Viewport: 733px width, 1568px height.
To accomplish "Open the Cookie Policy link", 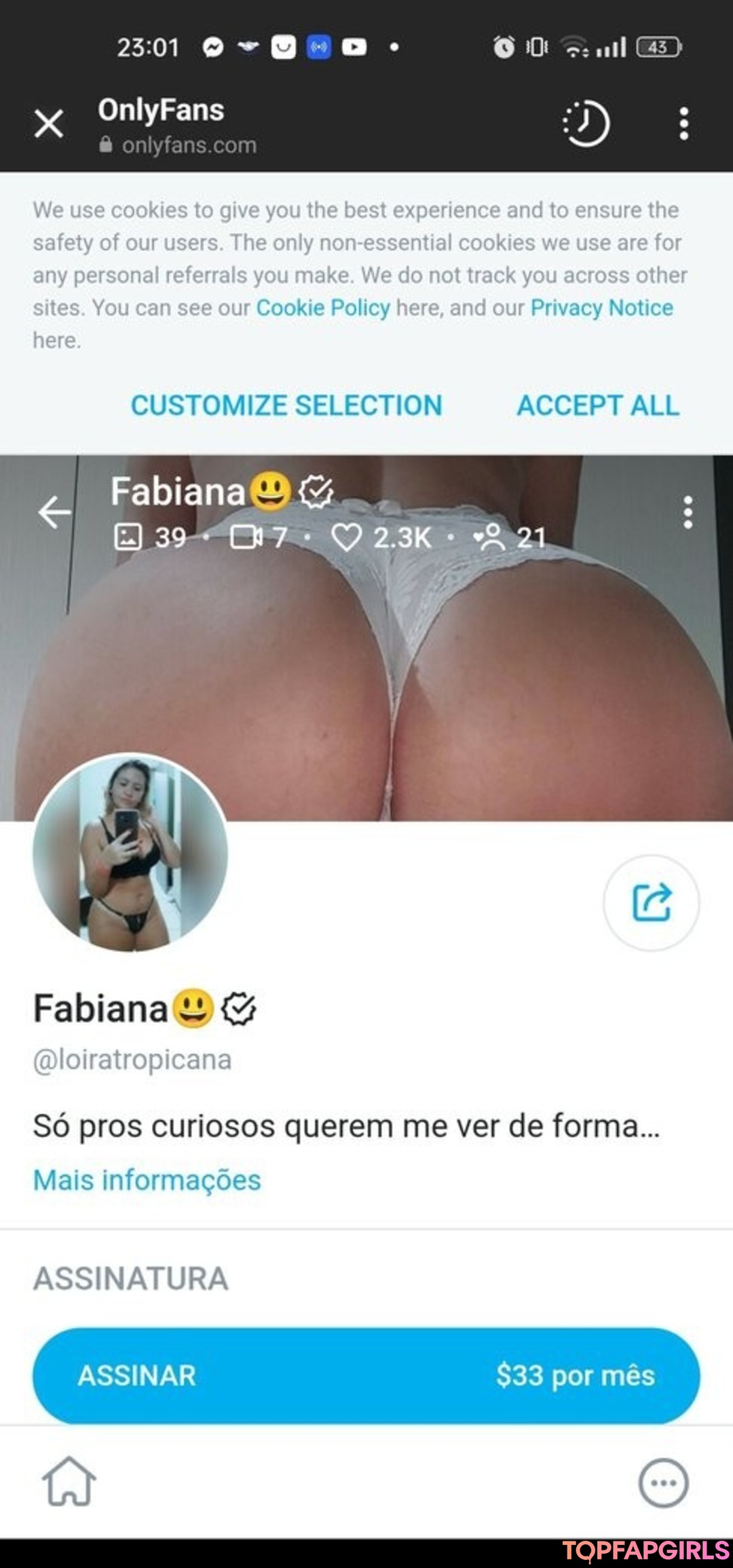I will tap(323, 308).
